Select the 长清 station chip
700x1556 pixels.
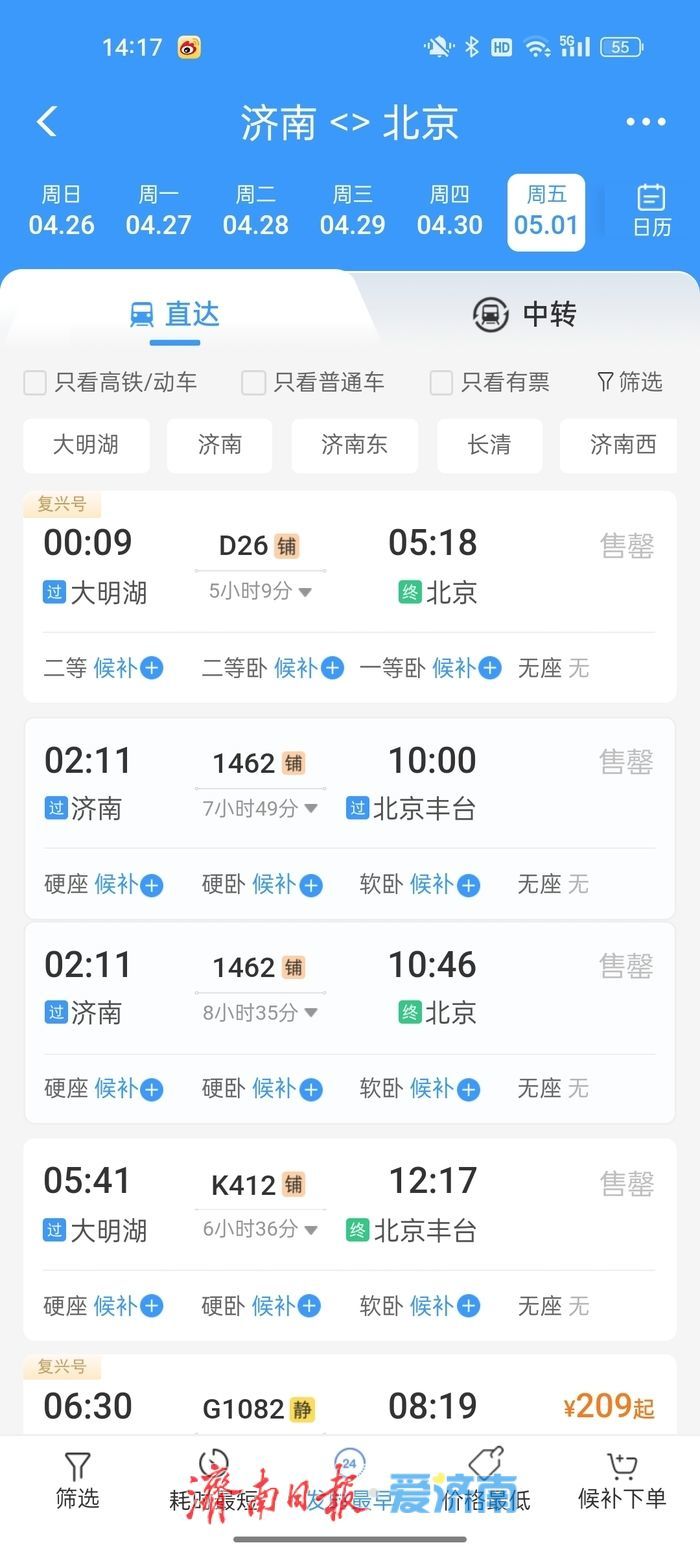[x=489, y=445]
